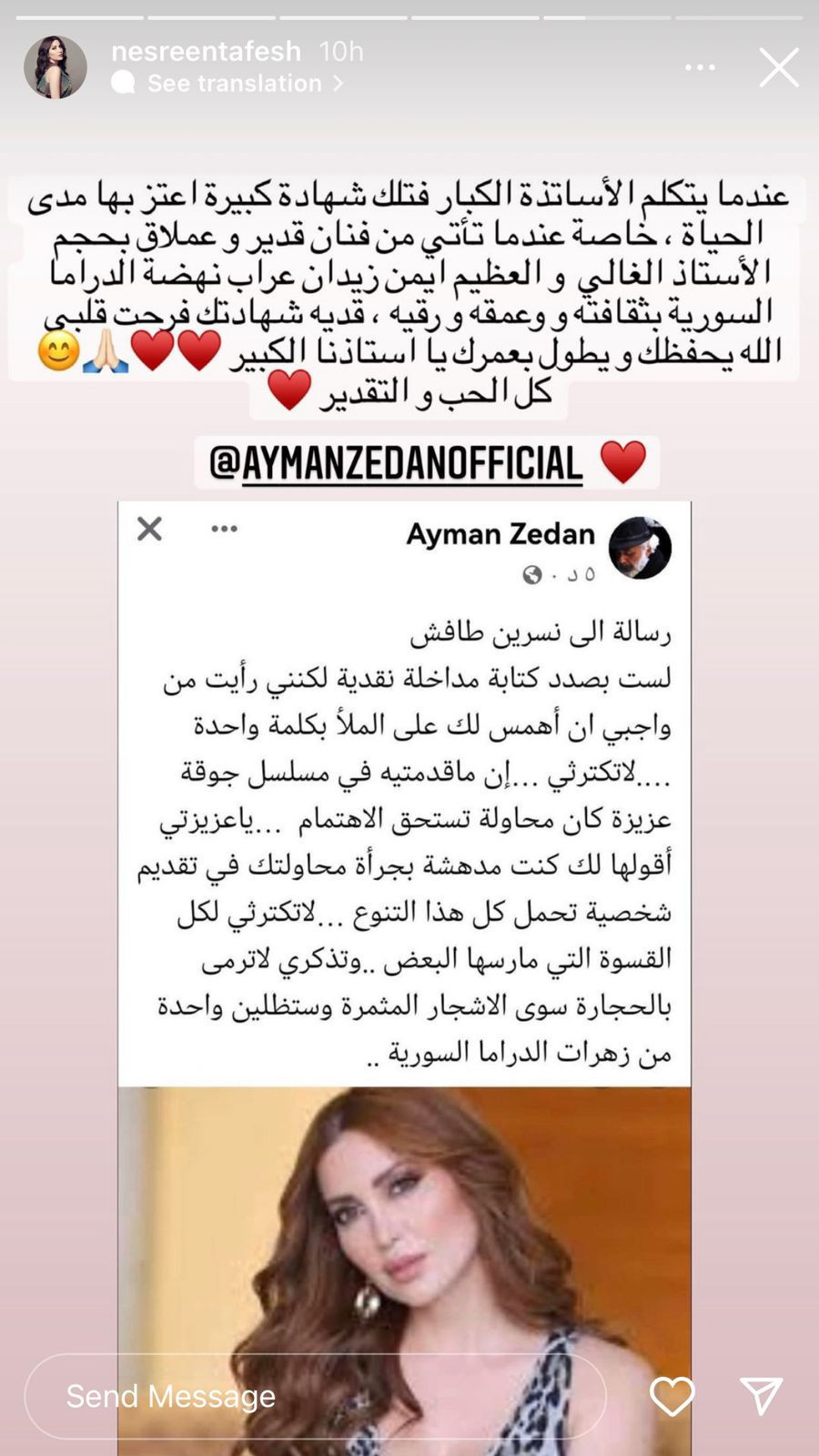
Task: Open nesreentafesh's profile picture
Action: (56, 67)
